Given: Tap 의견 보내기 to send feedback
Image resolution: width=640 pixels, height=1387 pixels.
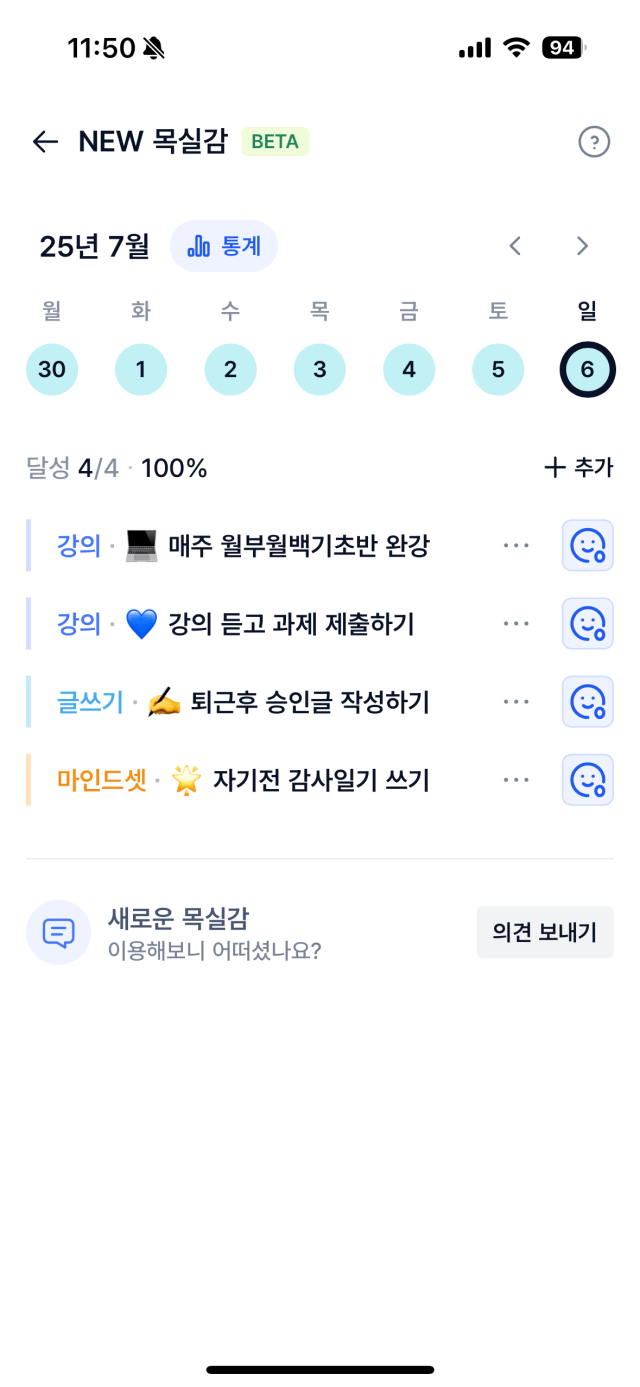Looking at the screenshot, I should click(x=545, y=933).
